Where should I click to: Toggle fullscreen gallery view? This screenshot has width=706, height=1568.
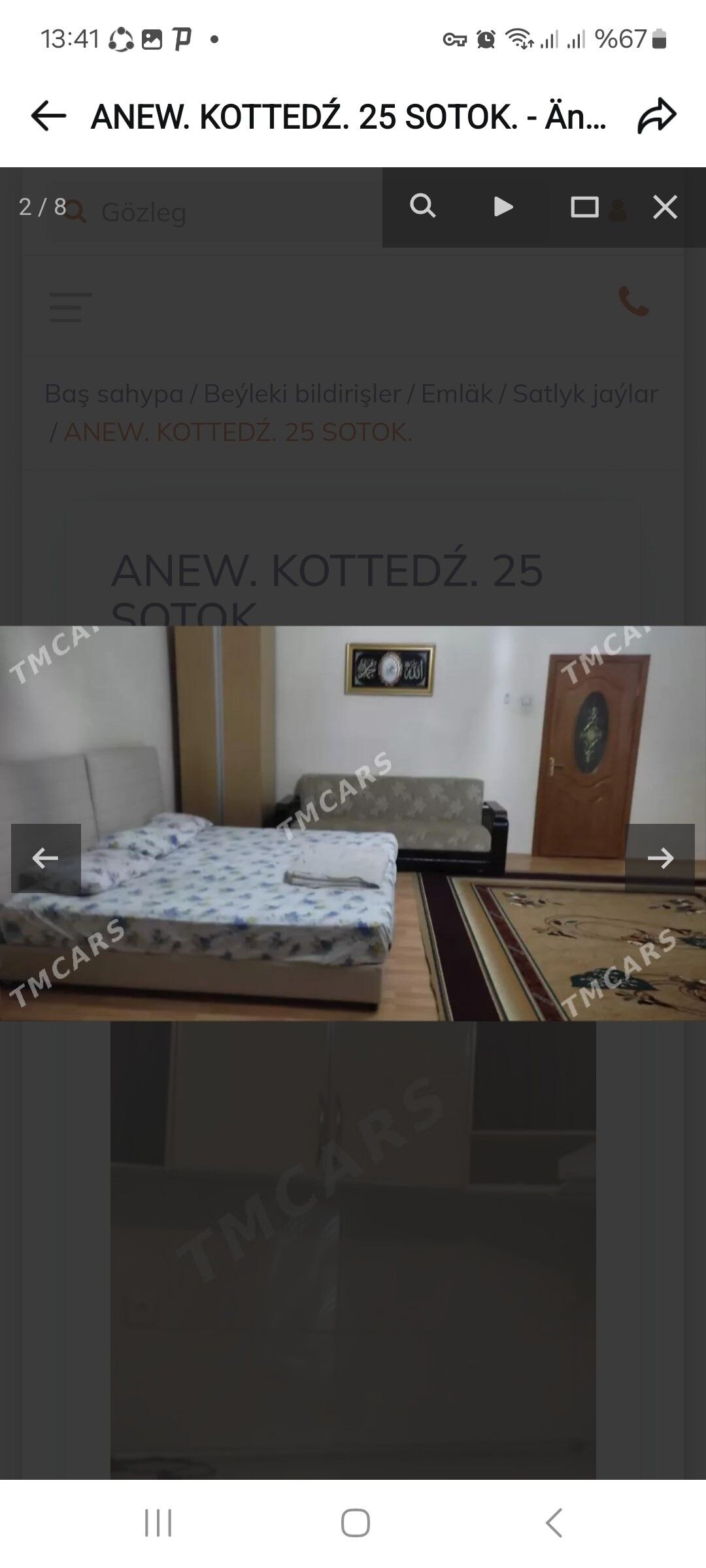[584, 207]
